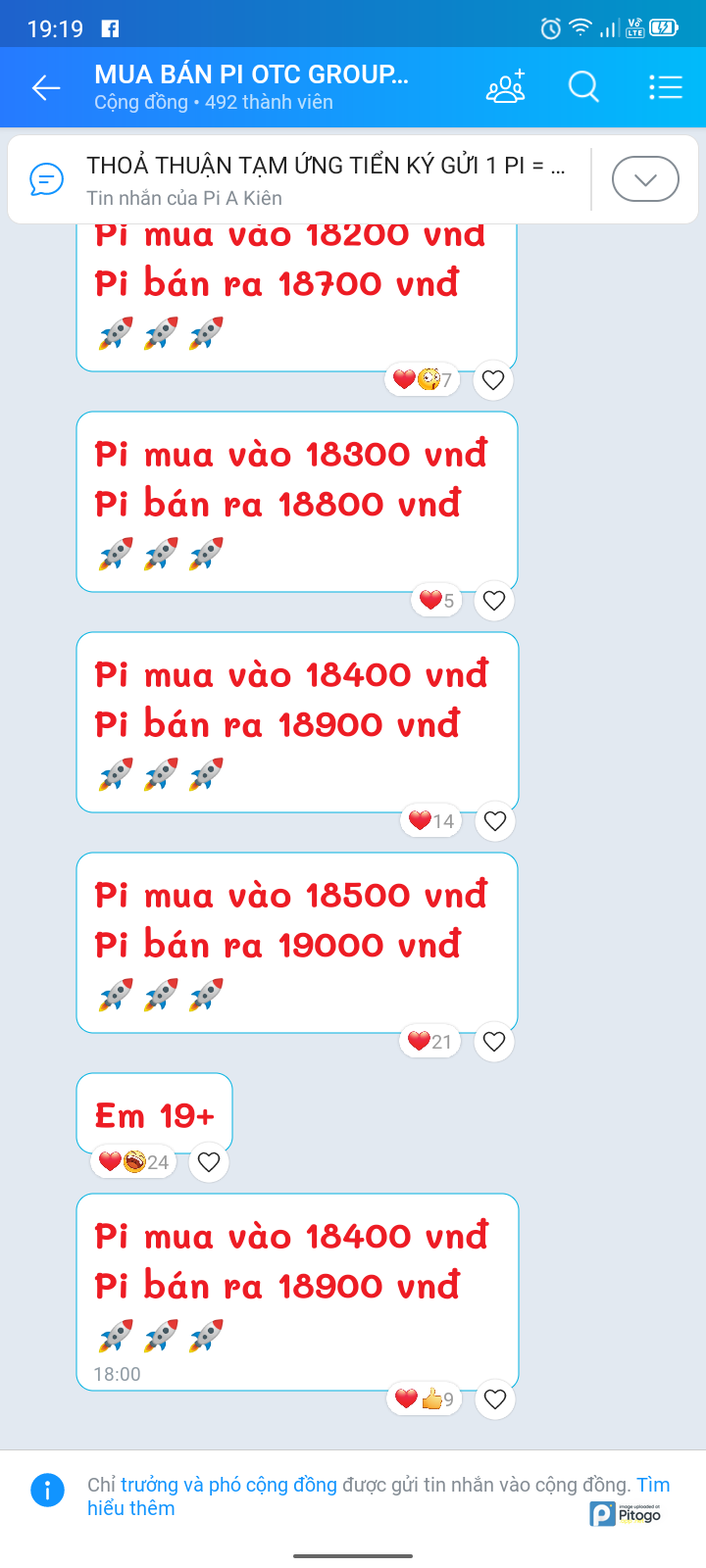Viewport: 706px width, 1568px height.
Task: View the 24 reactions on "Em 19+"
Action: click(x=134, y=1162)
